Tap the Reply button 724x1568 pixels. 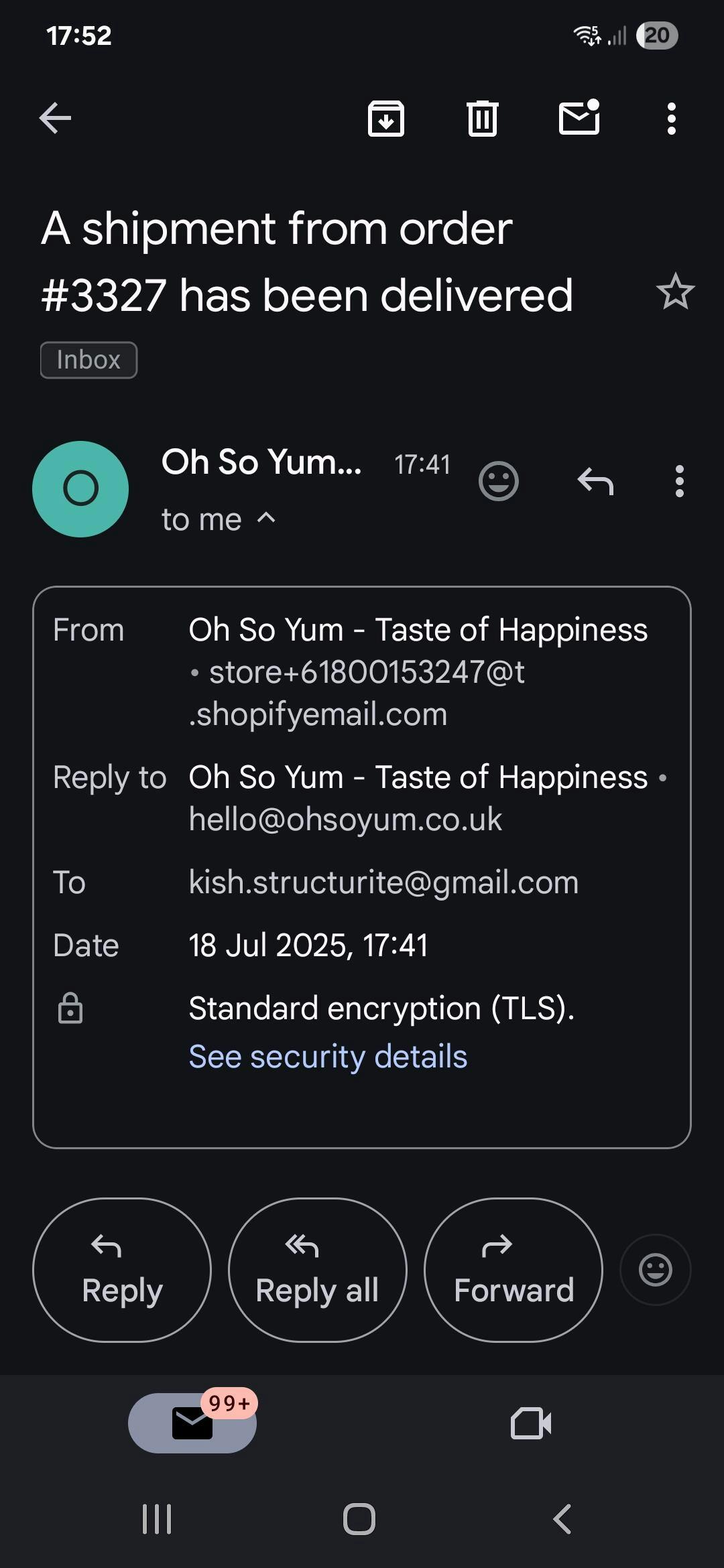coord(122,1270)
